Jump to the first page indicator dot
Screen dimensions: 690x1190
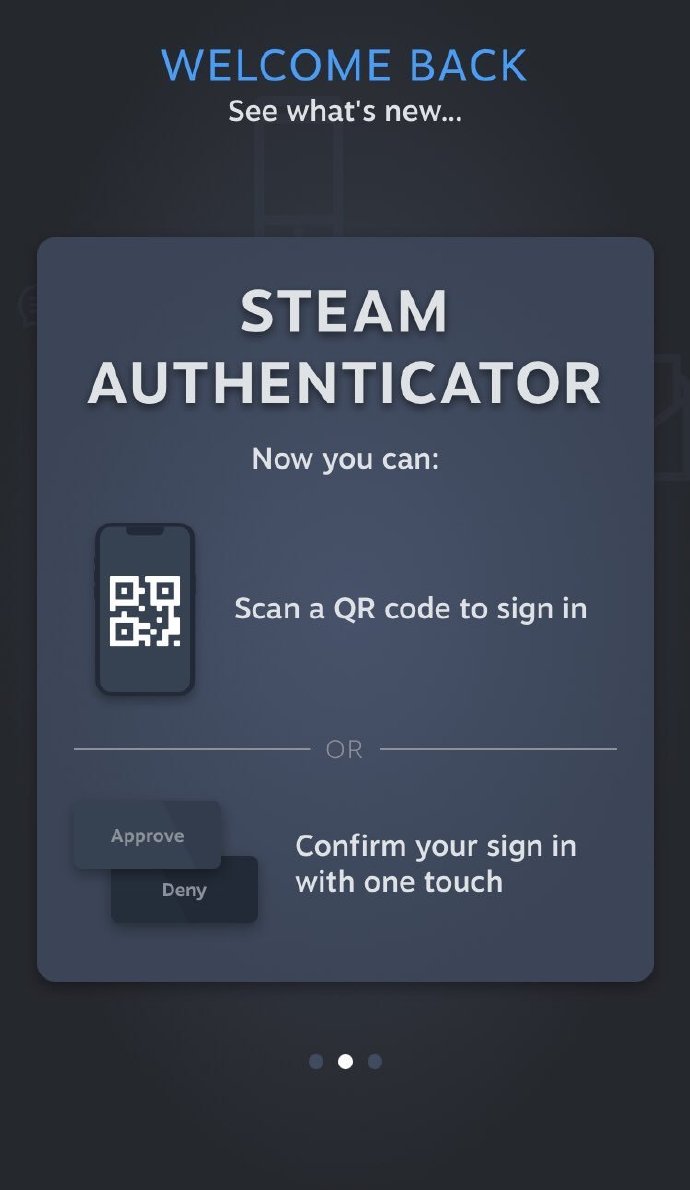pyautogui.click(x=316, y=1062)
